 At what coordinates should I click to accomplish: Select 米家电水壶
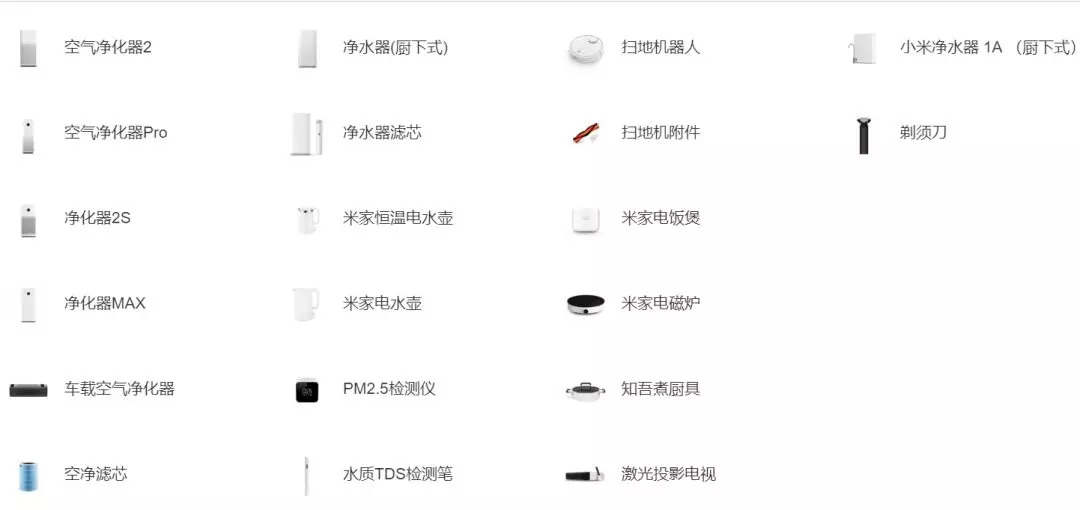[x=382, y=303]
